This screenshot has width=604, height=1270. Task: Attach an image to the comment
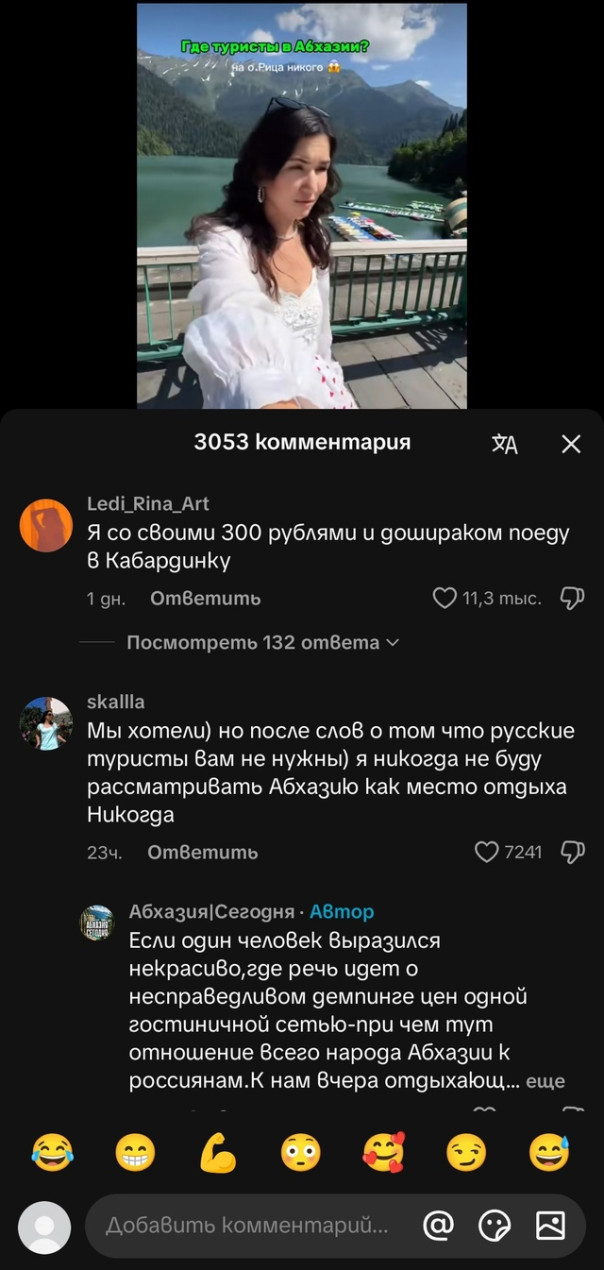550,1225
